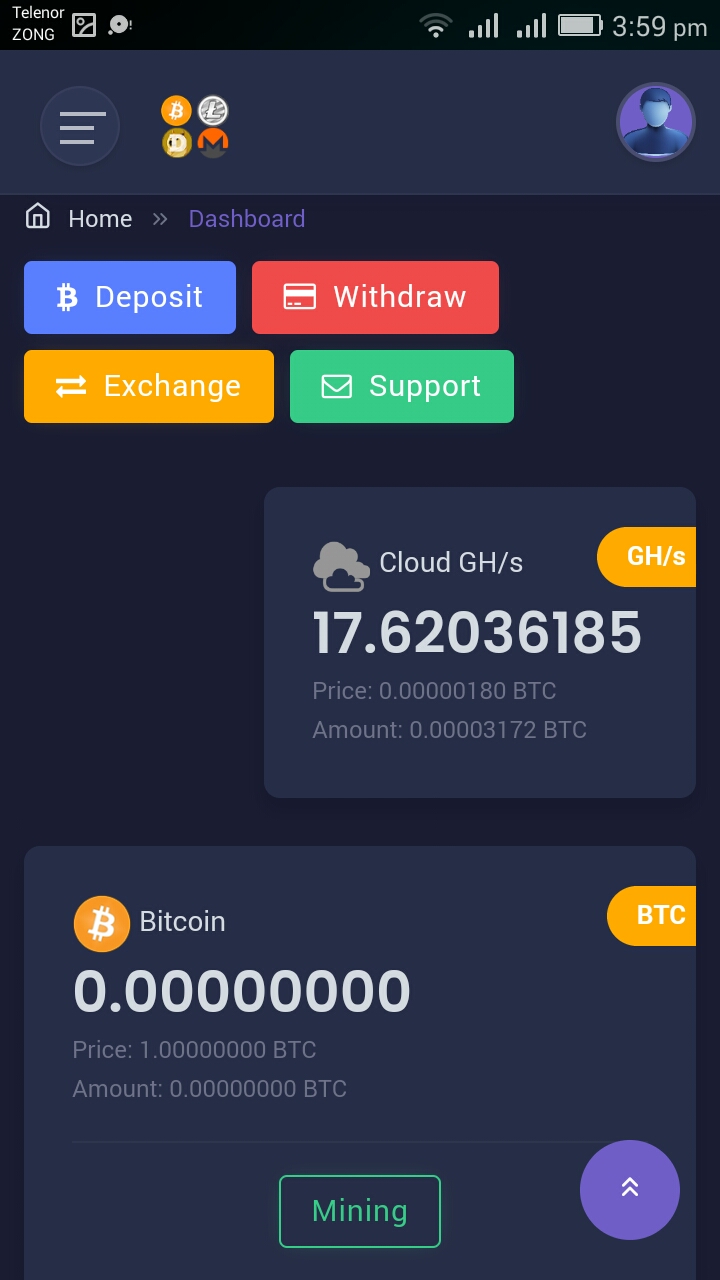Tap the scroll-to-top floating button
720x1280 pixels.
tap(629, 1189)
